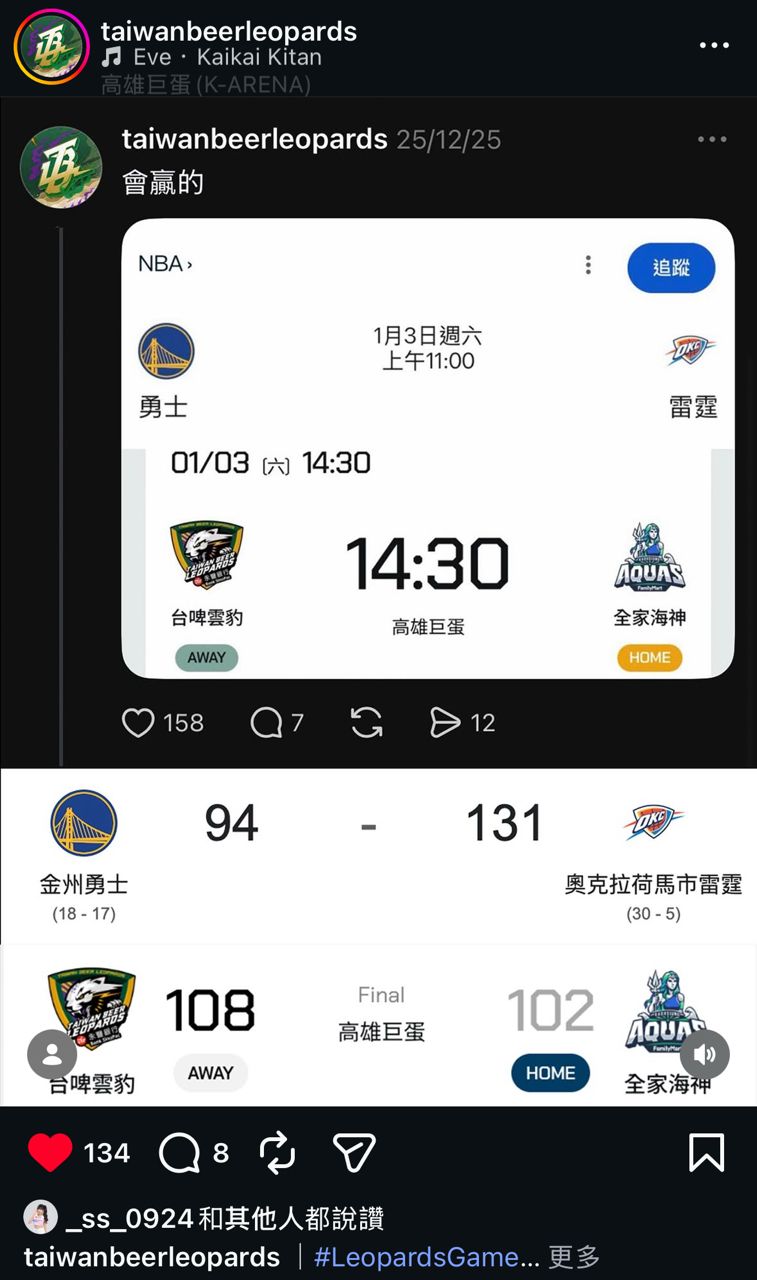757x1280 pixels.
Task: Unlike the post with the red heart
Action: pyautogui.click(x=50, y=1153)
